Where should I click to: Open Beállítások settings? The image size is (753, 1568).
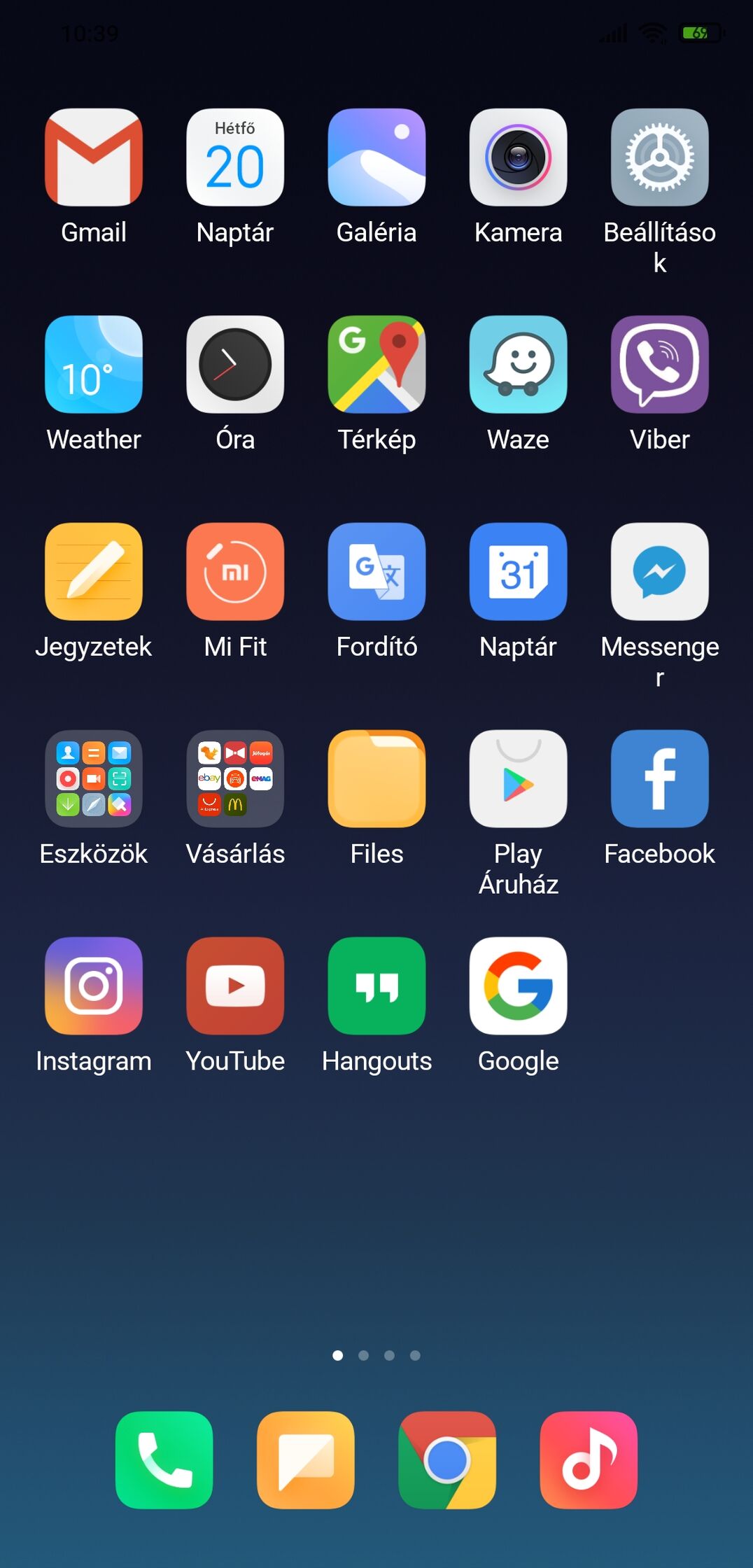659,157
